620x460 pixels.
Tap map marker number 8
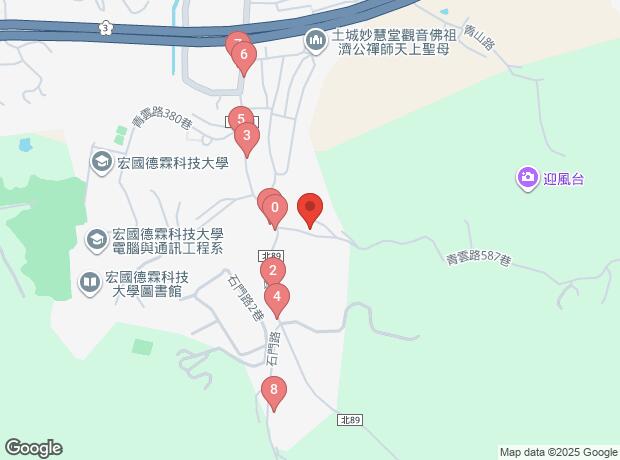pyautogui.click(x=274, y=390)
